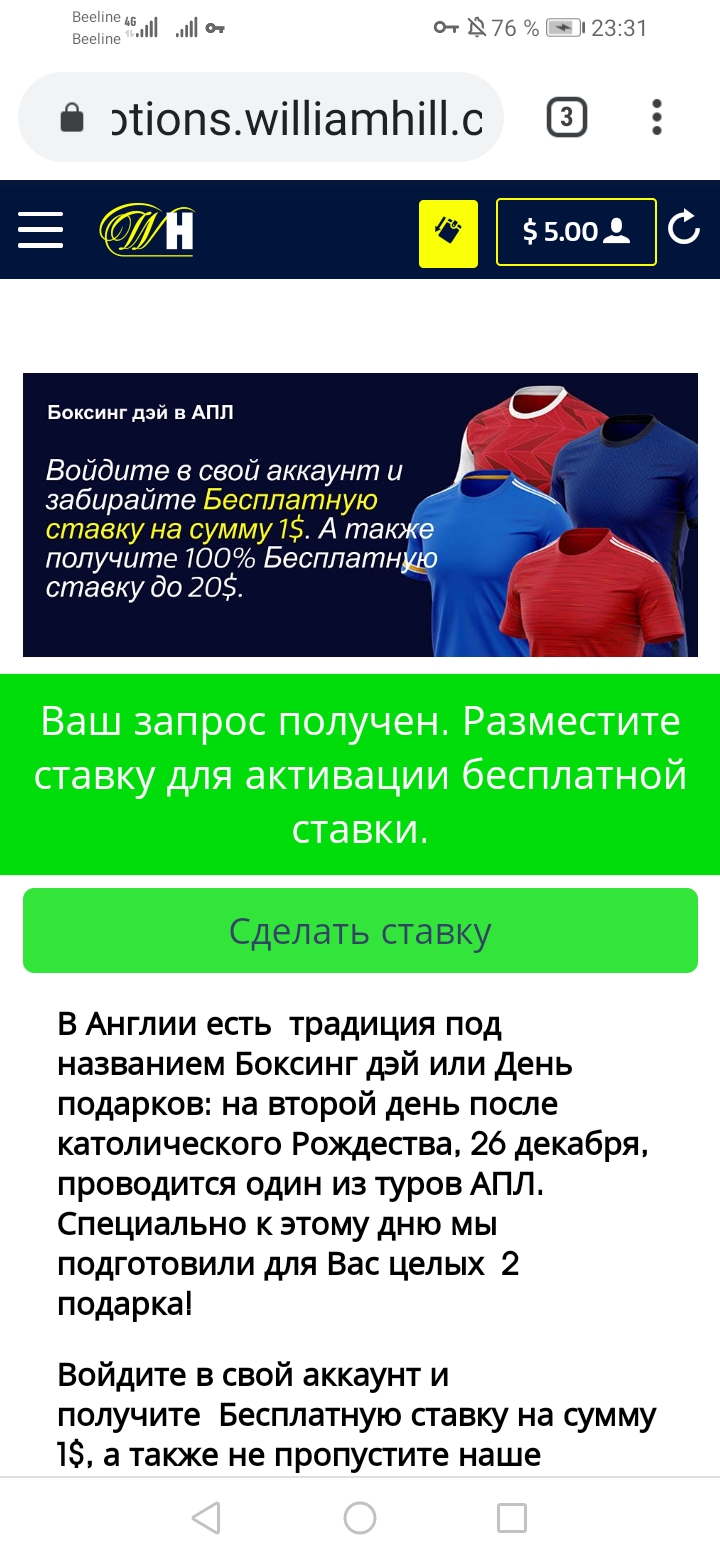Open the $5.00 account balance button

(x=576, y=232)
